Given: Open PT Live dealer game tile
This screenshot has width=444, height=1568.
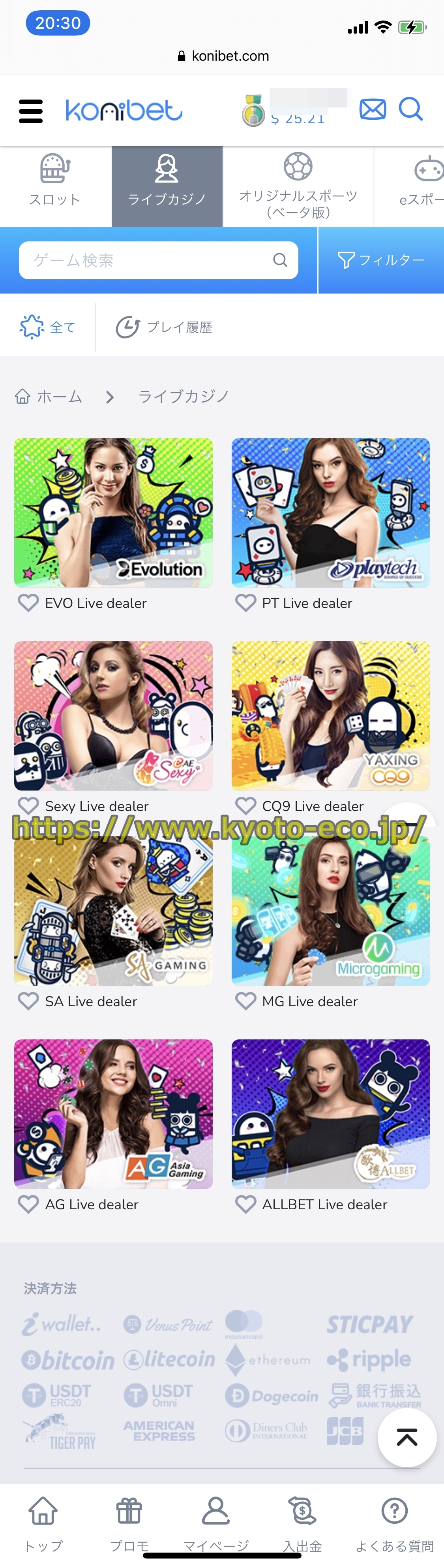Looking at the screenshot, I should [330, 512].
